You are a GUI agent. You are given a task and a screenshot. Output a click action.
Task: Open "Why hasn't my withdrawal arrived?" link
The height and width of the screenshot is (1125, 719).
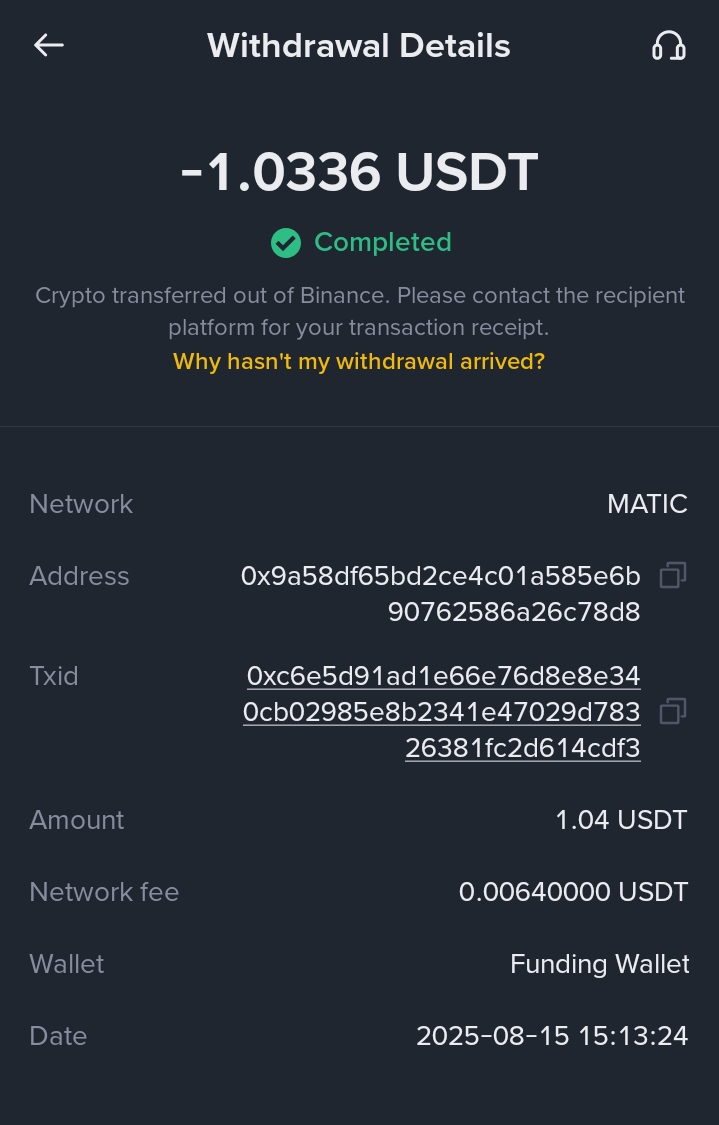359,361
